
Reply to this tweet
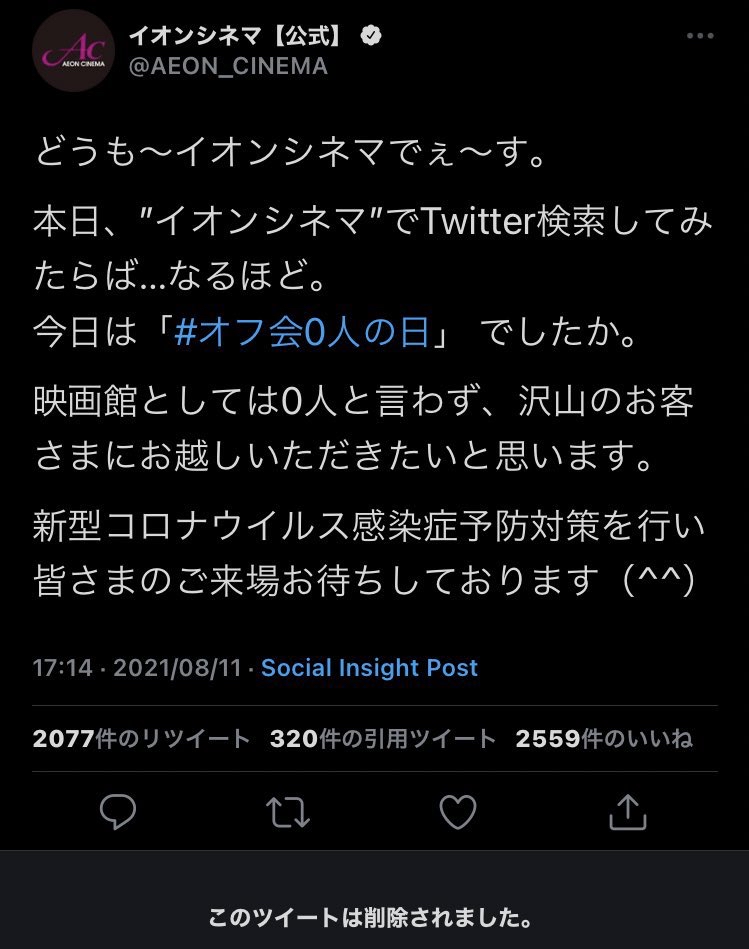(119, 811)
